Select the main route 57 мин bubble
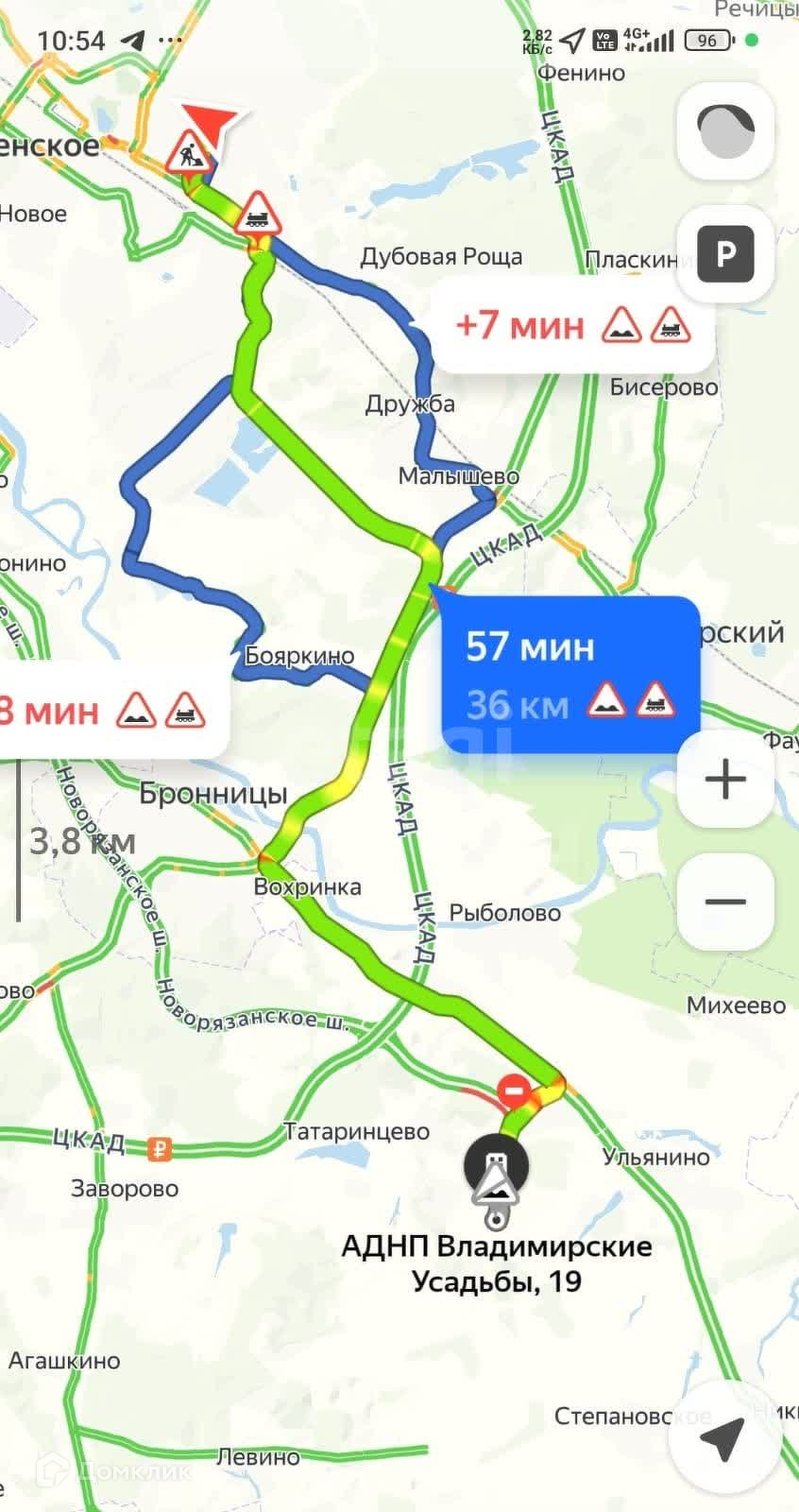 (x=570, y=675)
